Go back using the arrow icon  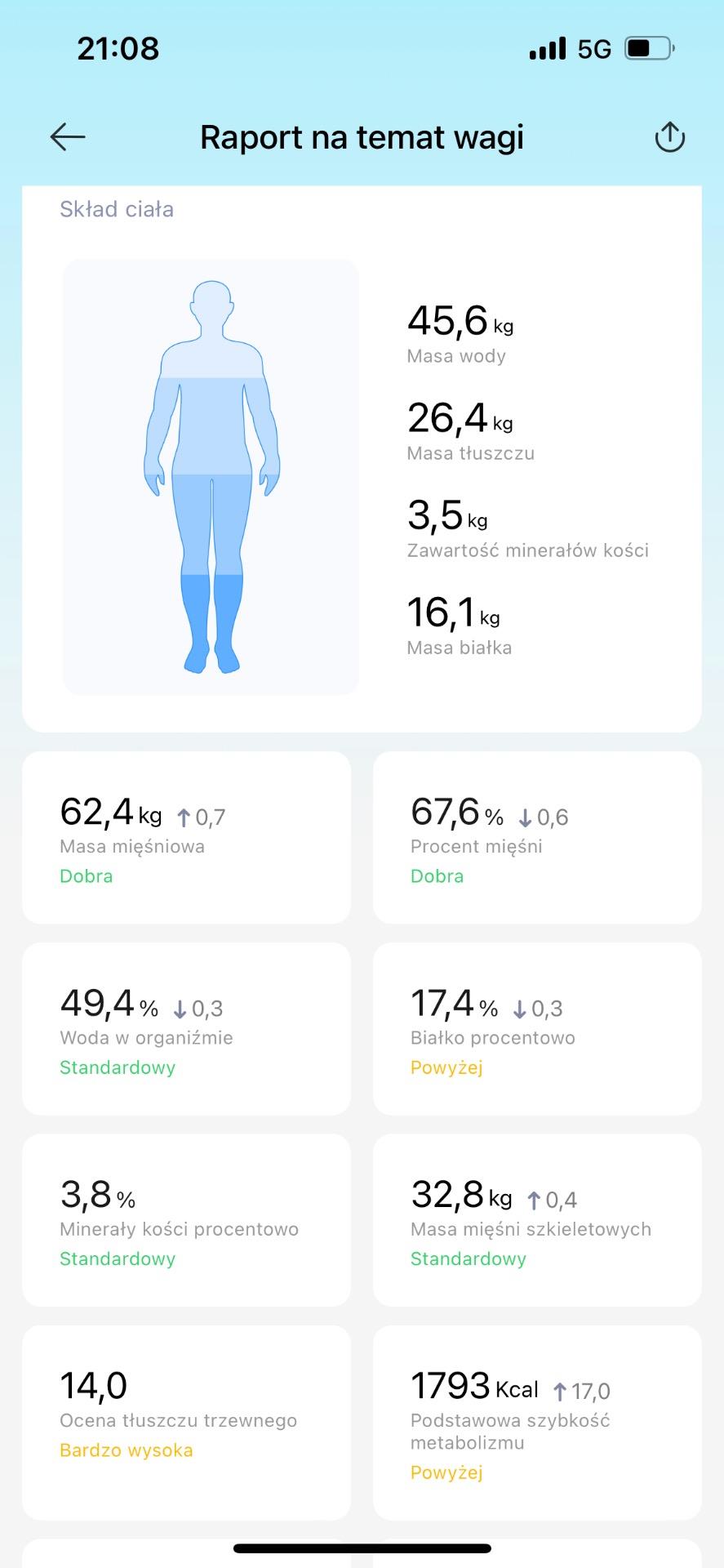pos(68,137)
